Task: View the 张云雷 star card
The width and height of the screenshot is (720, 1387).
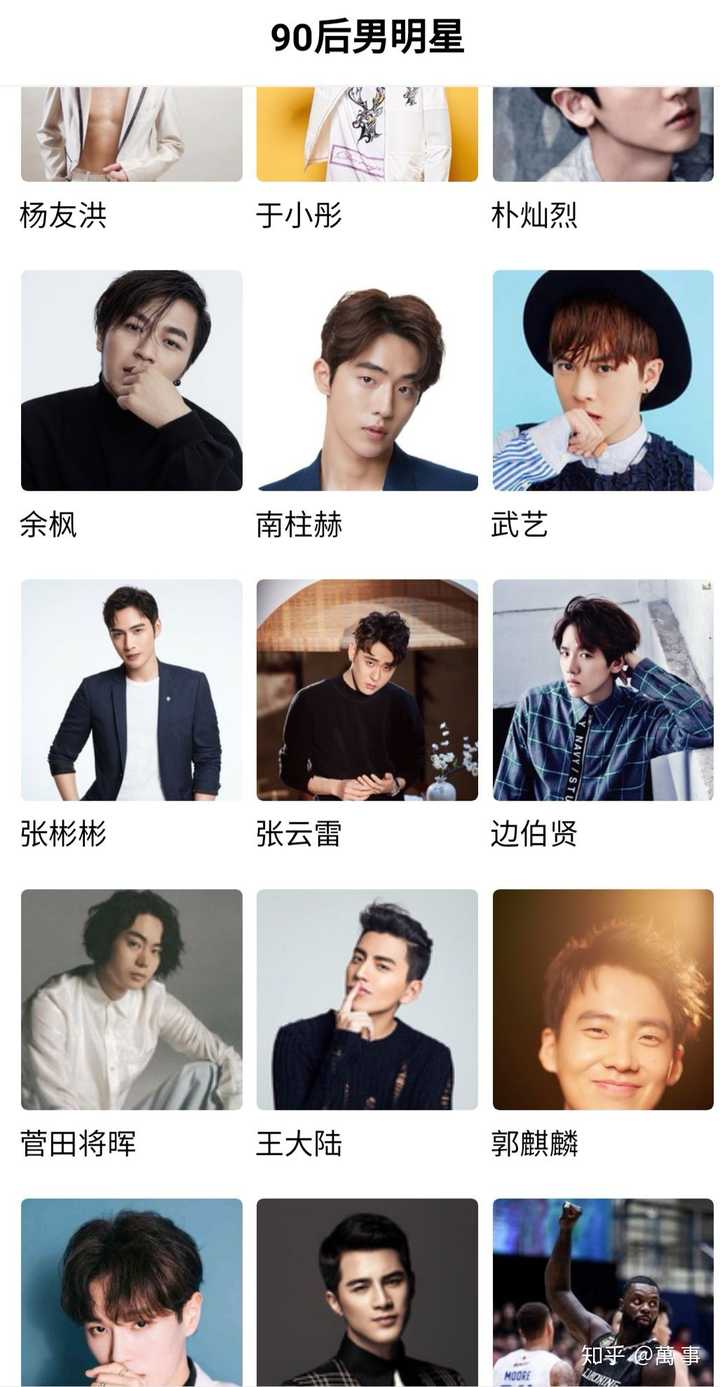Action: [367, 690]
